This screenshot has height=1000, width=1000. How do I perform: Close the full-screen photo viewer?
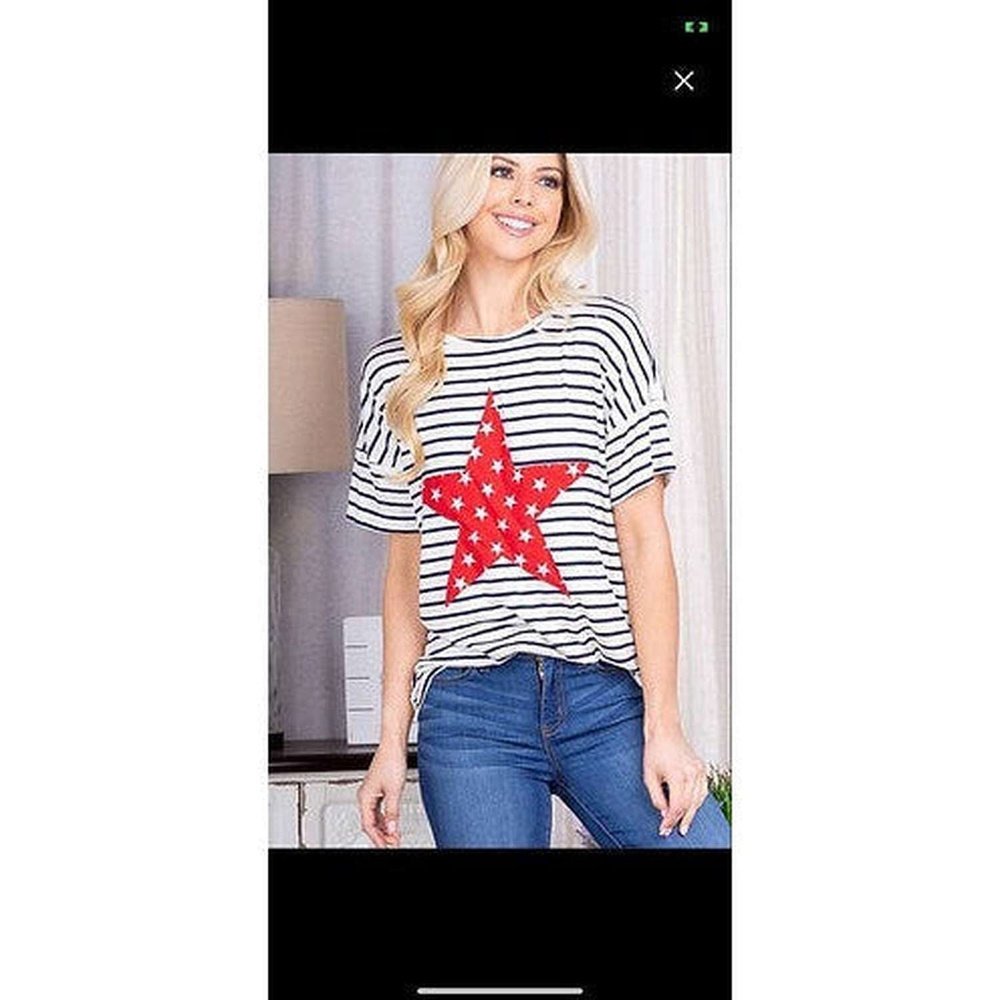click(684, 81)
